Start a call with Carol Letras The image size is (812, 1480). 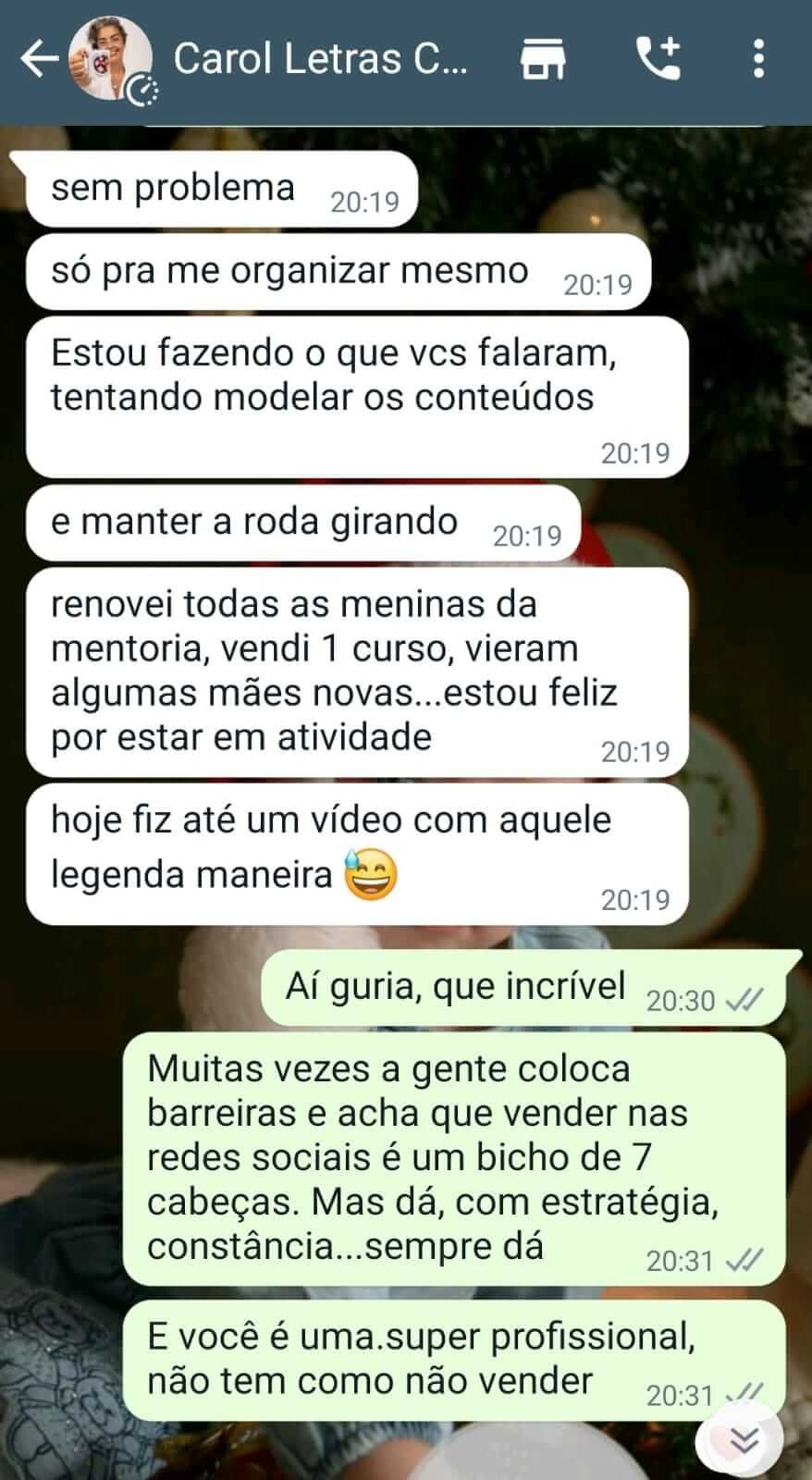(658, 59)
